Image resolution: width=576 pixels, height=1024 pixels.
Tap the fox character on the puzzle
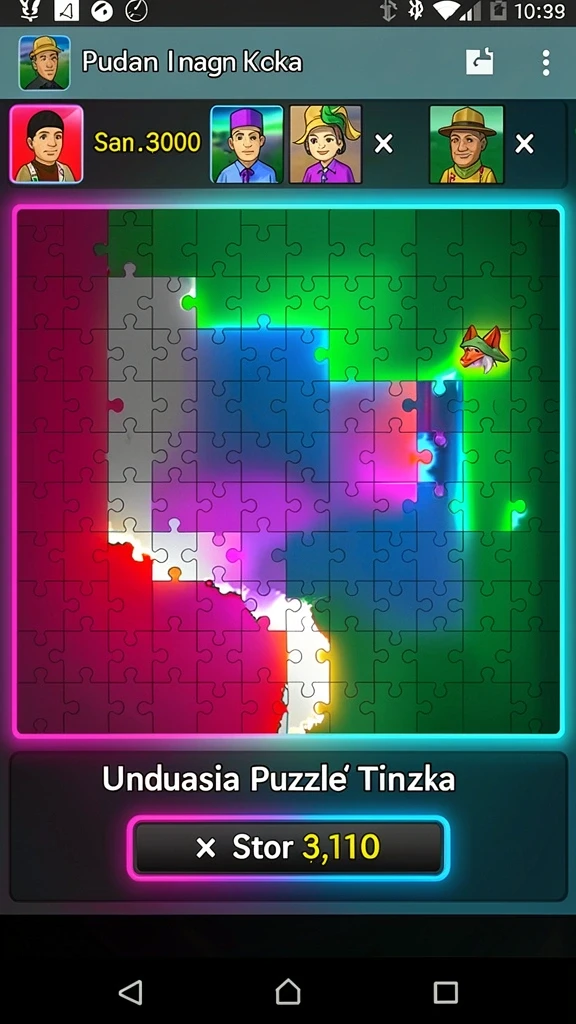pyautogui.click(x=485, y=349)
